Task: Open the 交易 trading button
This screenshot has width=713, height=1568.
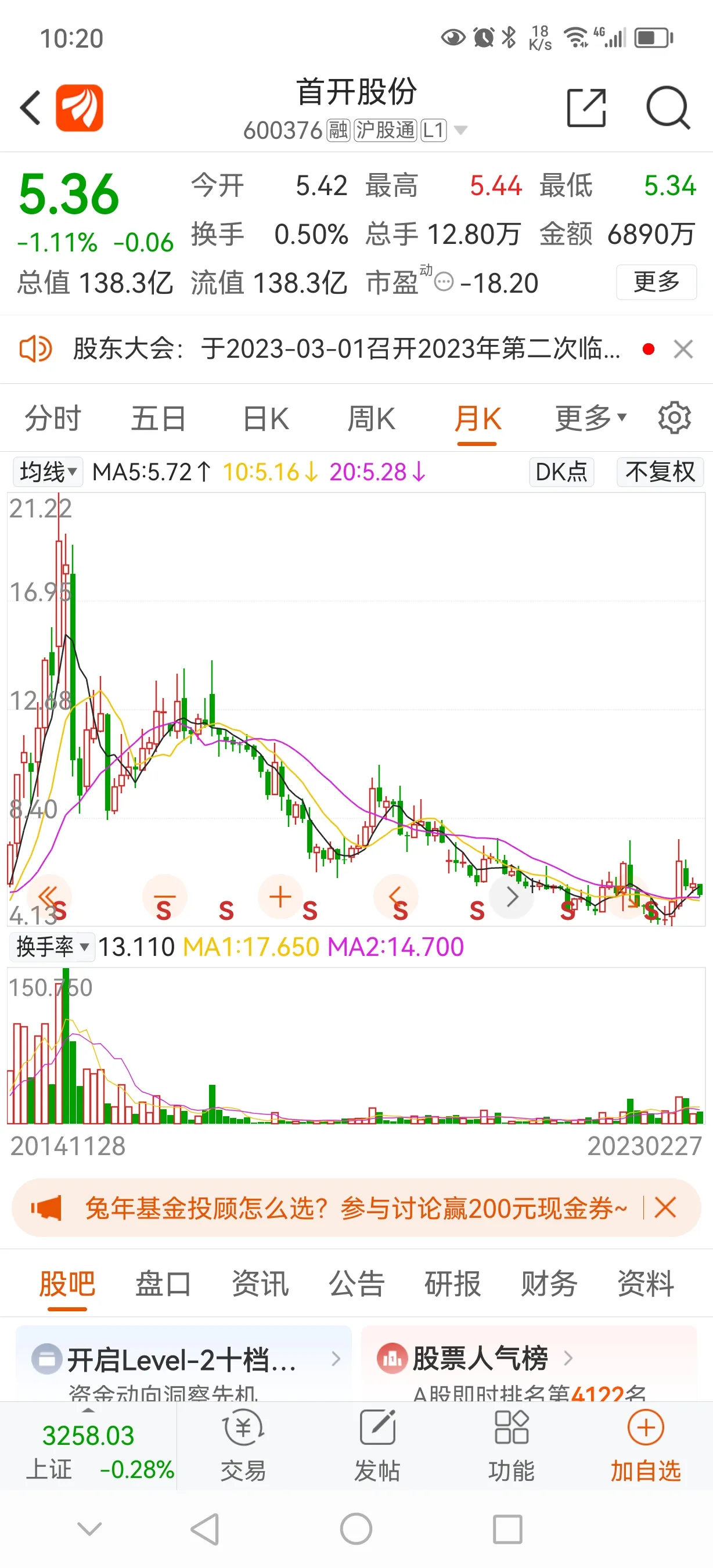Action: (243, 1446)
